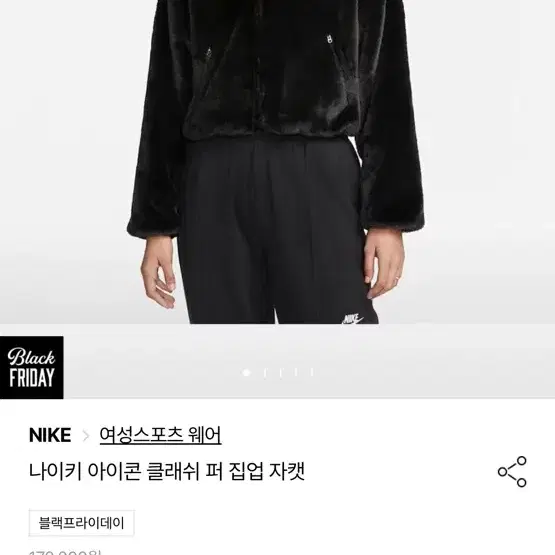View the jacket product photo
This screenshot has width=555, height=555.
pyautogui.click(x=278, y=162)
